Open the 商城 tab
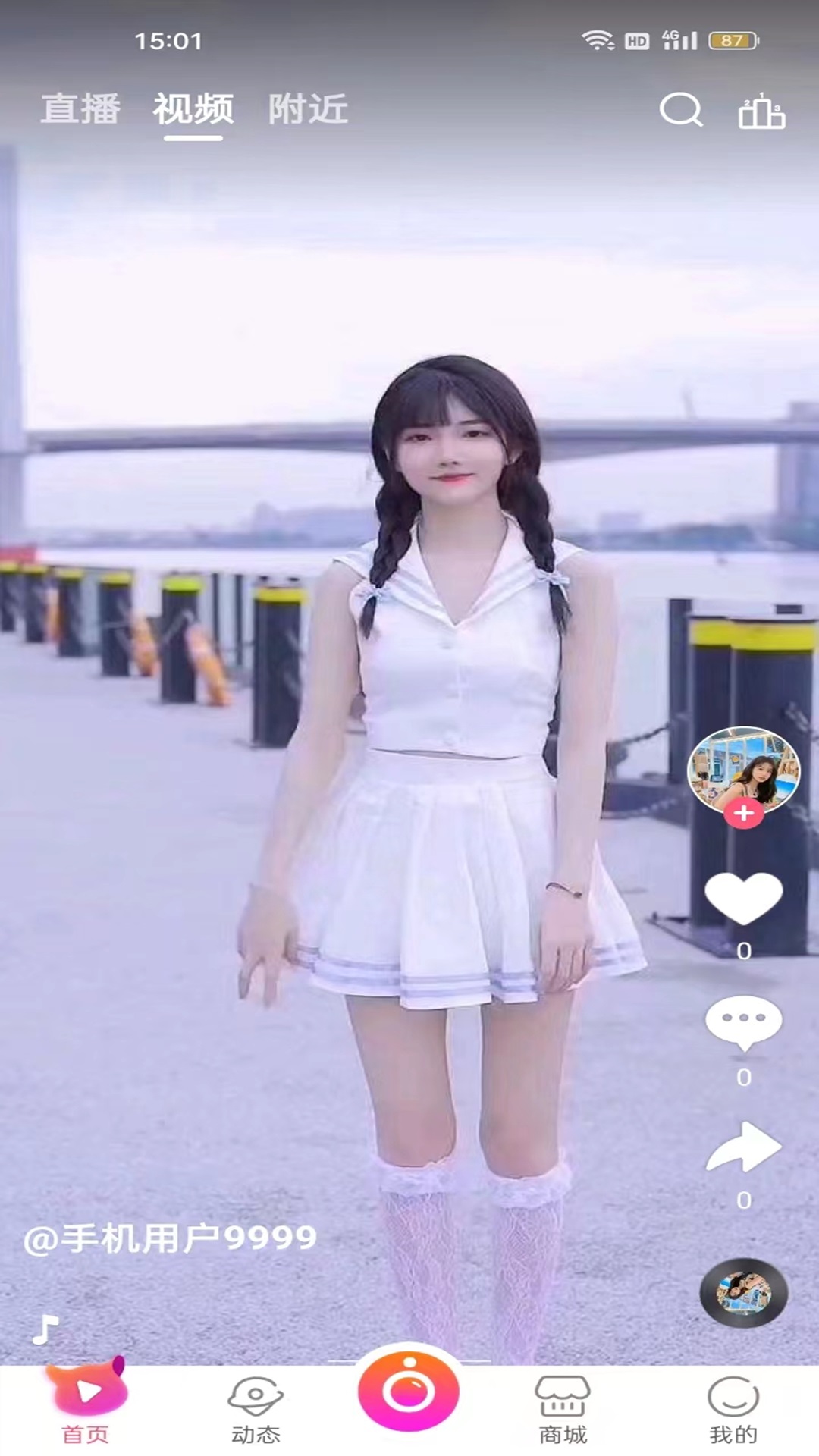Image resolution: width=819 pixels, height=1456 pixels. click(563, 1409)
